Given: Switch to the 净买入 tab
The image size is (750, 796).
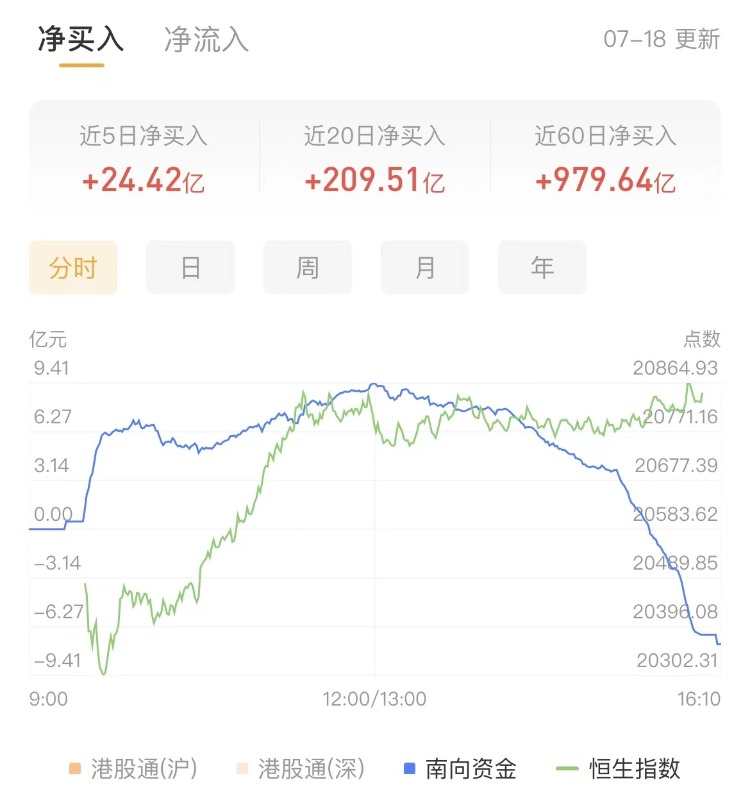Looking at the screenshot, I should pyautogui.click(x=81, y=40).
